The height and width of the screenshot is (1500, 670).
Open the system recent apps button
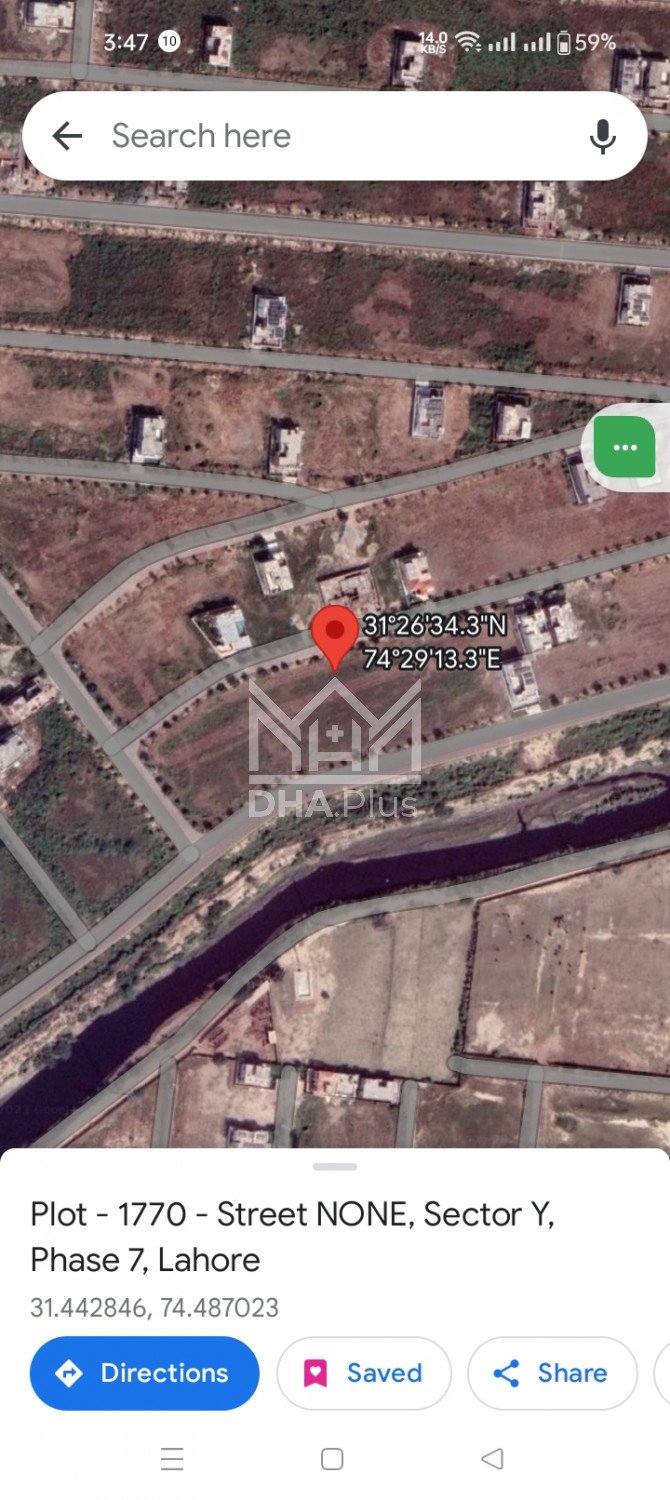tap(172, 1459)
